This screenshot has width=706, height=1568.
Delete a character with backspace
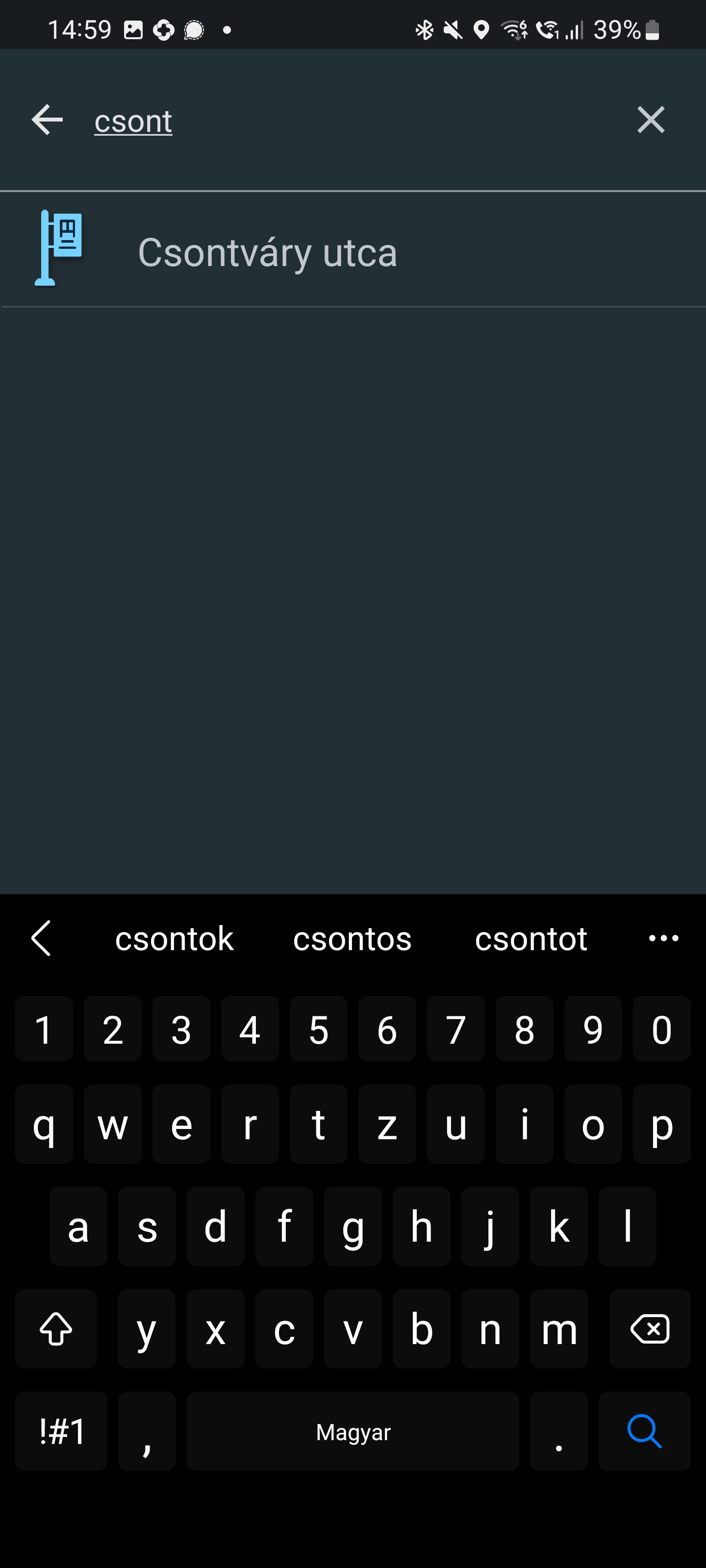pyautogui.click(x=649, y=1328)
